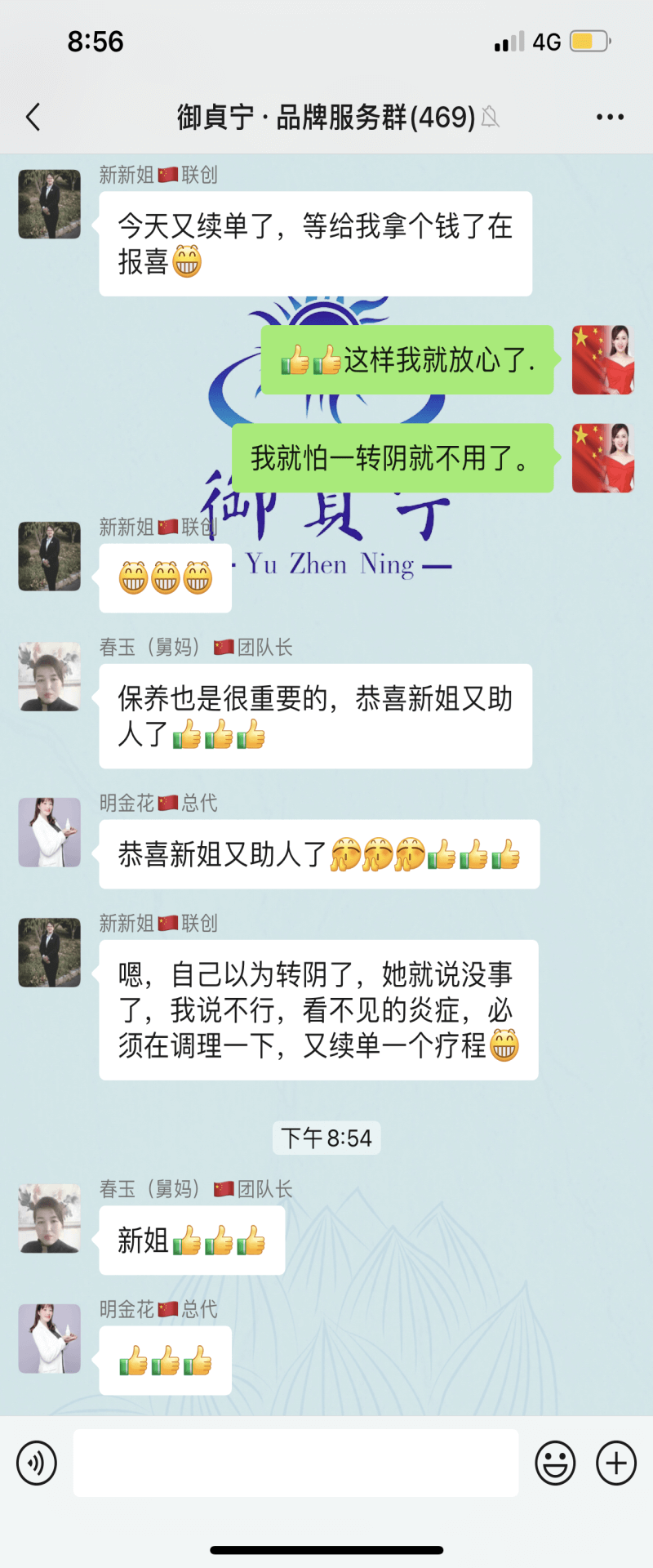Go back to the chat list

tap(33, 117)
